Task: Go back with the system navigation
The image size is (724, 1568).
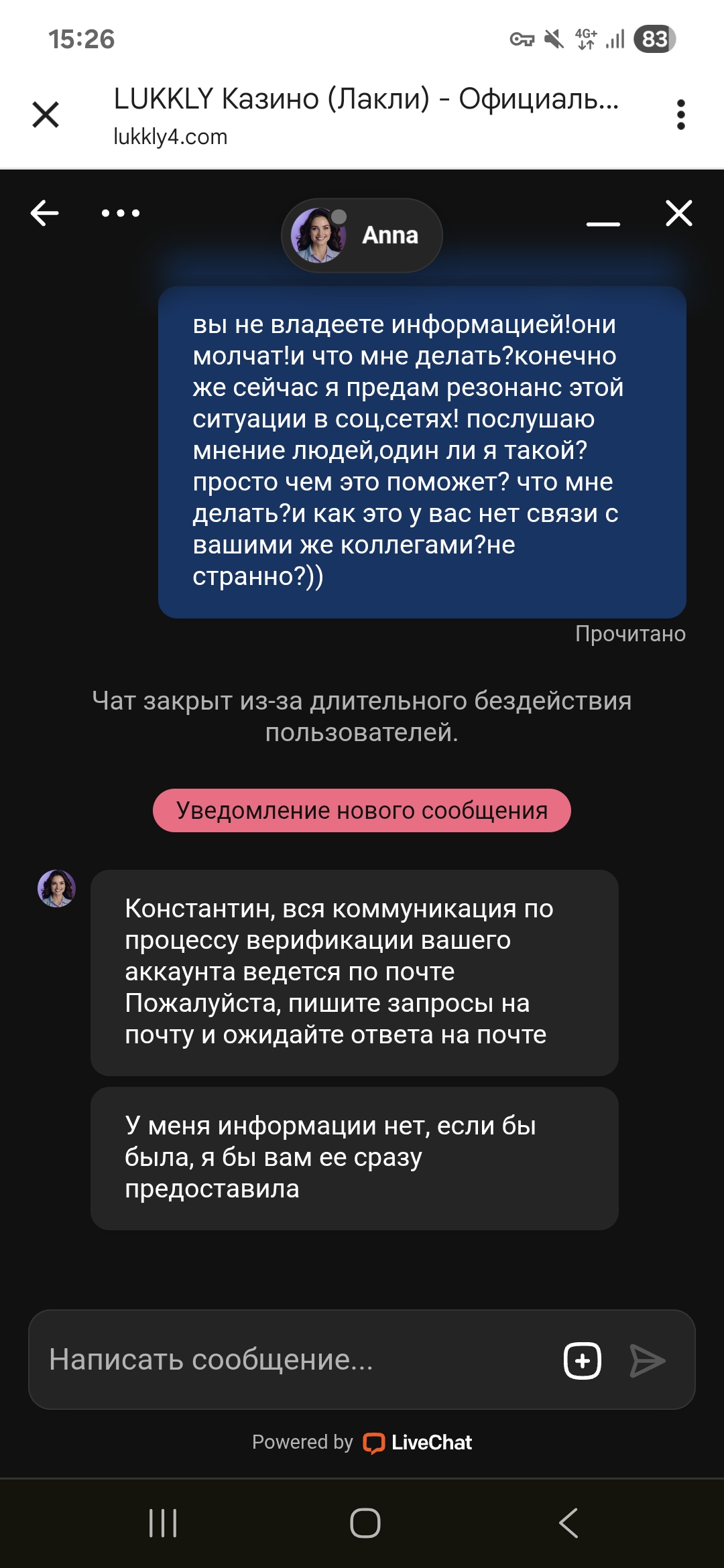Action: [568, 1523]
